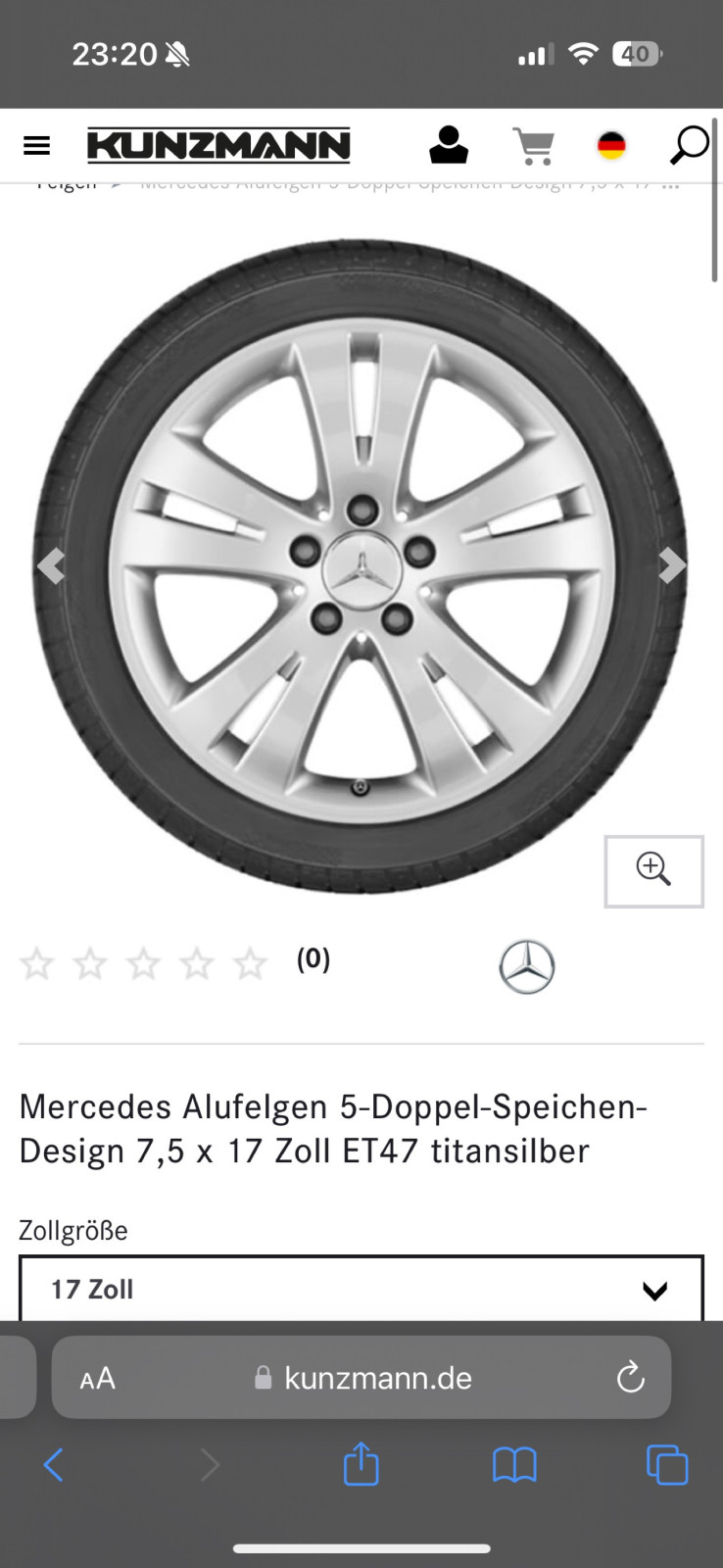The width and height of the screenshot is (723, 1568).
Task: Navigate back with Safari back arrow
Action: pyautogui.click(x=53, y=1464)
